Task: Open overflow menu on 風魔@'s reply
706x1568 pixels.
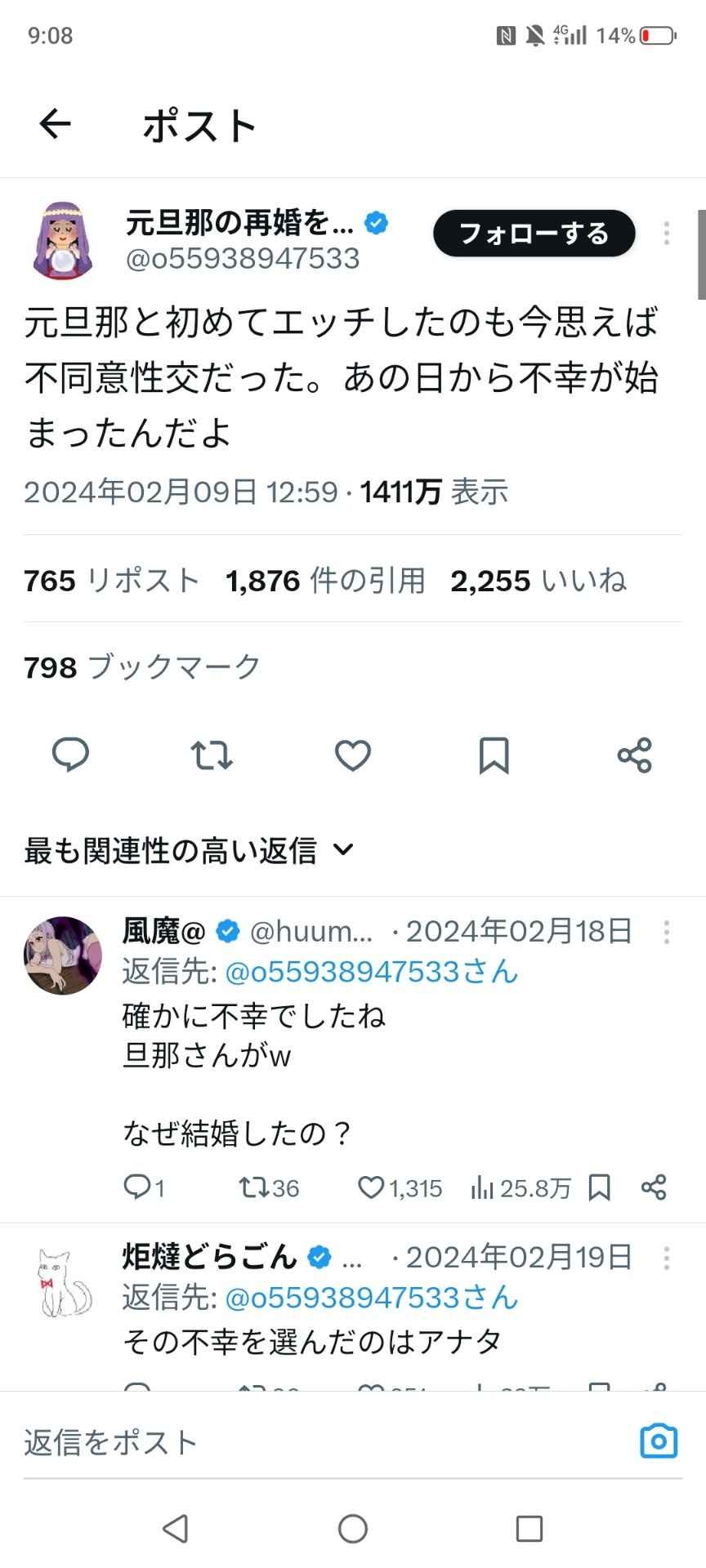Action: point(667,931)
